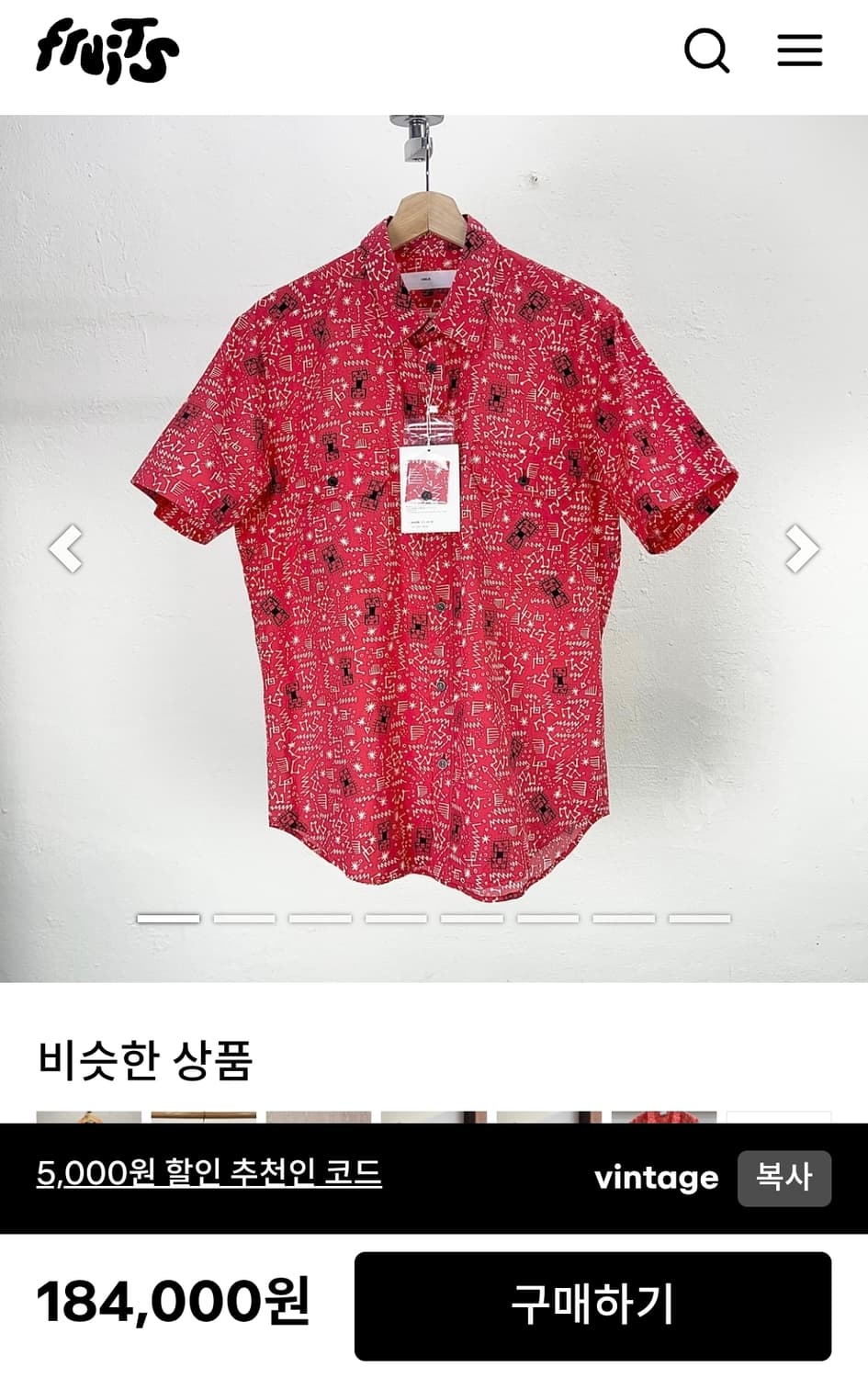Select the fourth carousel dot

395,917
